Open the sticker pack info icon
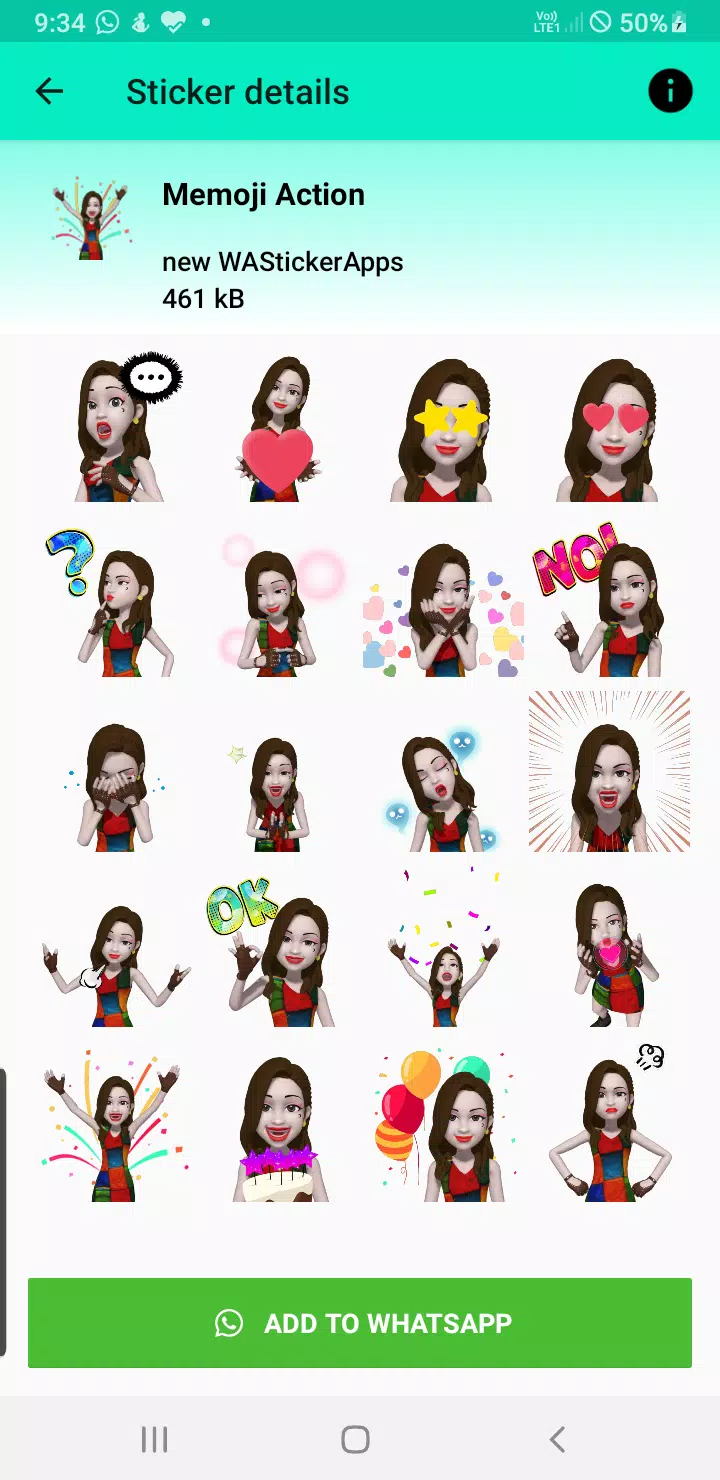 click(x=670, y=92)
